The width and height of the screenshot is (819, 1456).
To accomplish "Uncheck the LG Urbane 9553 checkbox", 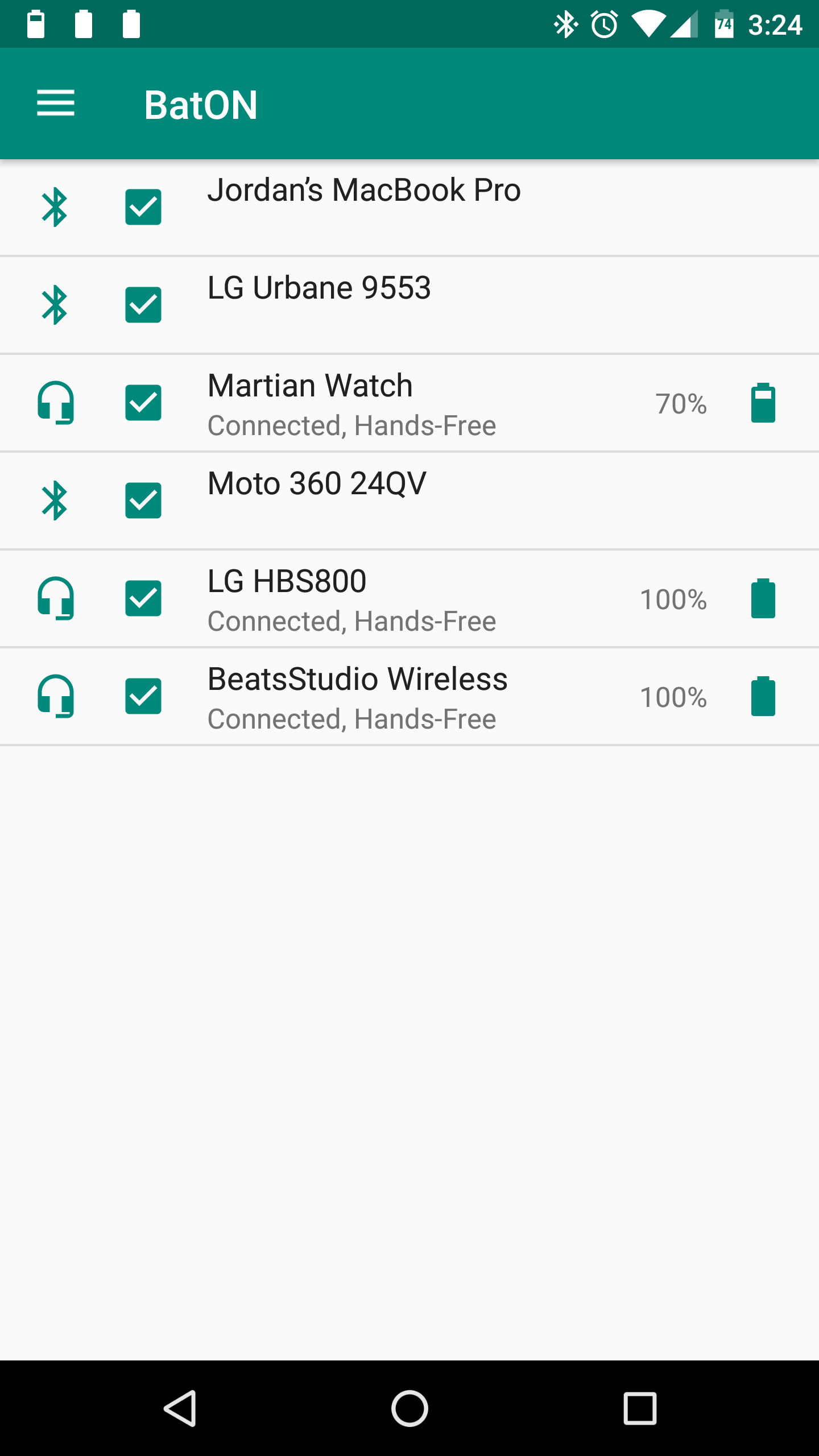I will [x=143, y=305].
